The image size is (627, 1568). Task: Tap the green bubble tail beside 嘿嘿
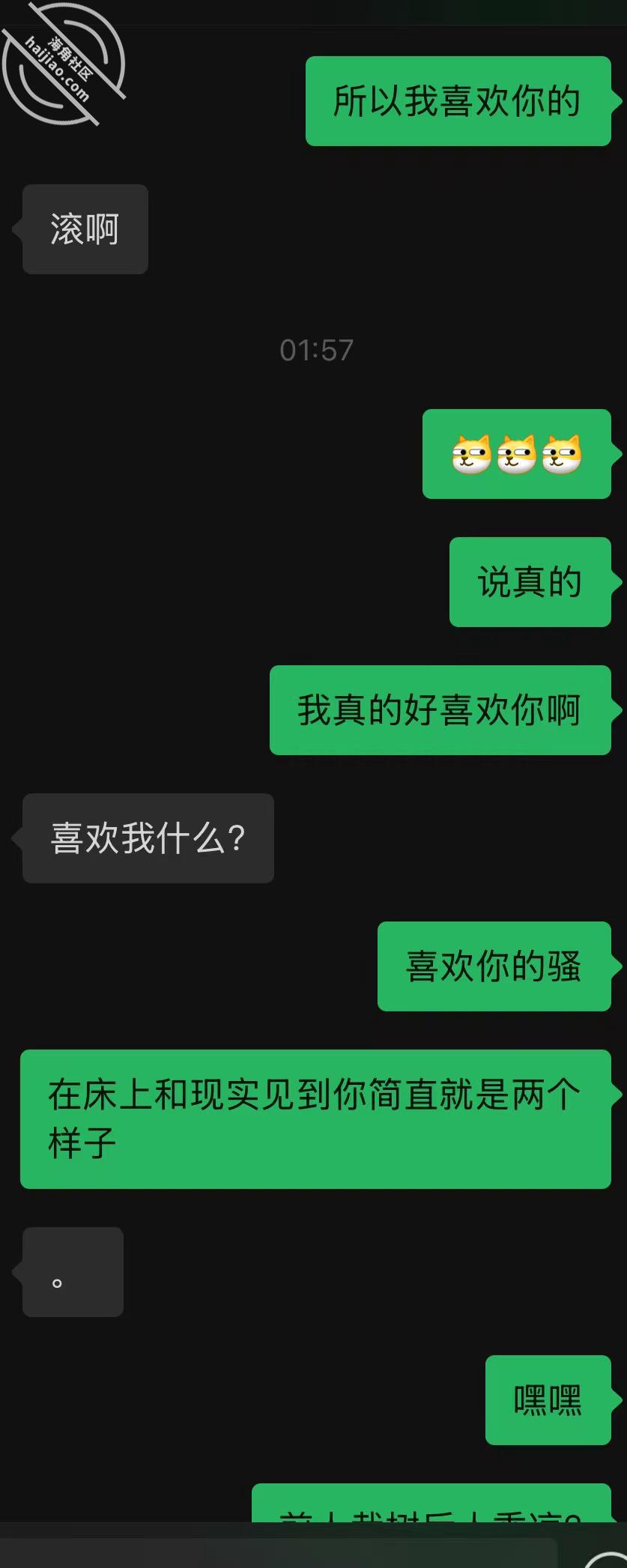pyautogui.click(x=614, y=1401)
